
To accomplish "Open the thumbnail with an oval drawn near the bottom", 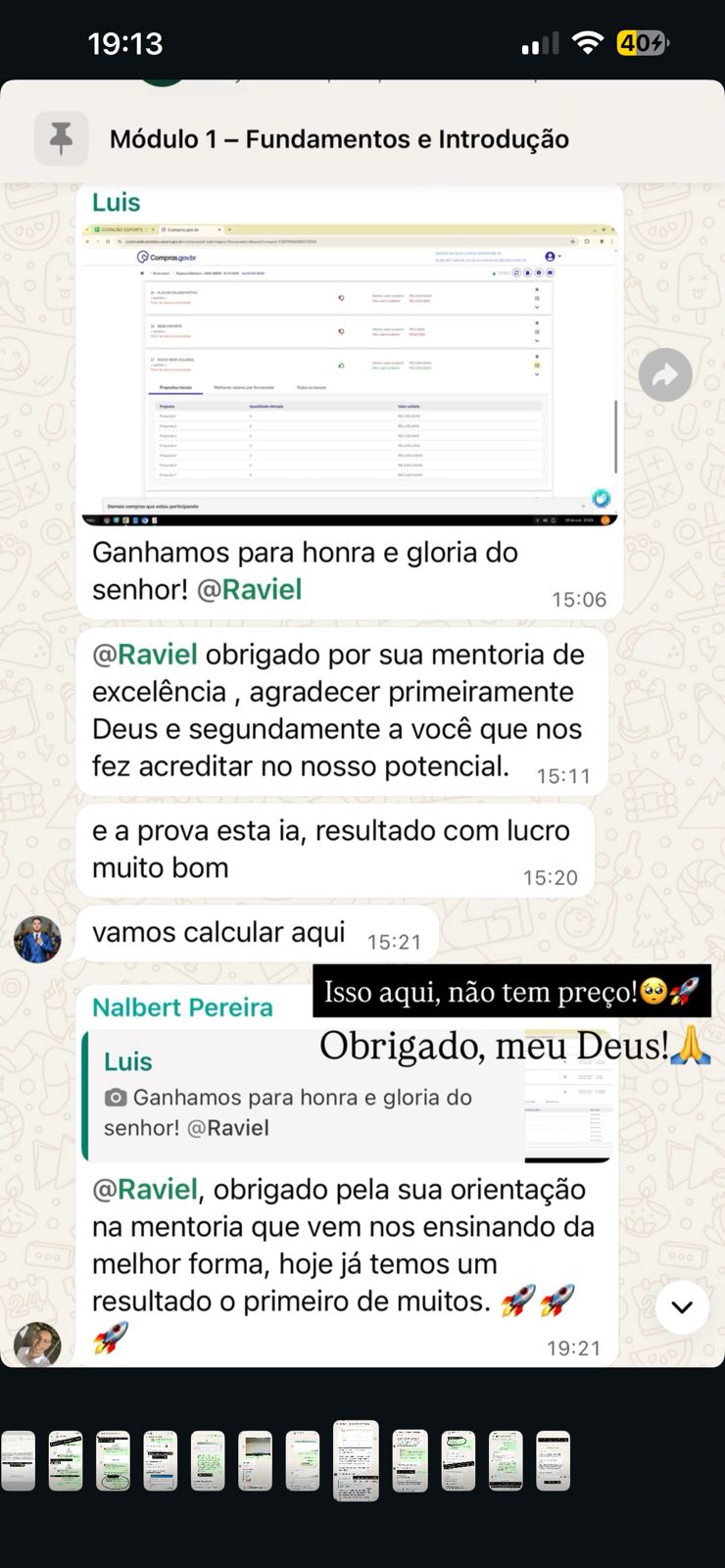I will [x=113, y=1460].
